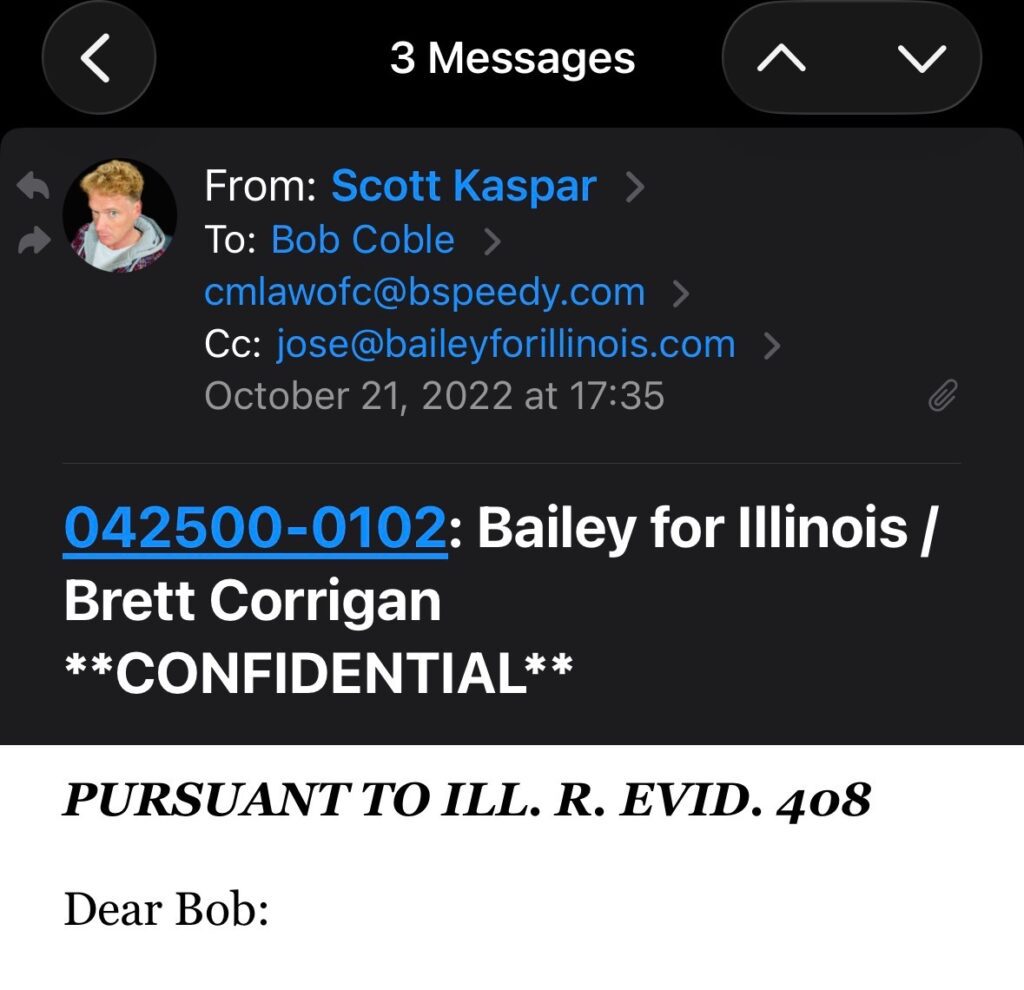Open sender Scott Kaspar's contact details

[x=463, y=187]
